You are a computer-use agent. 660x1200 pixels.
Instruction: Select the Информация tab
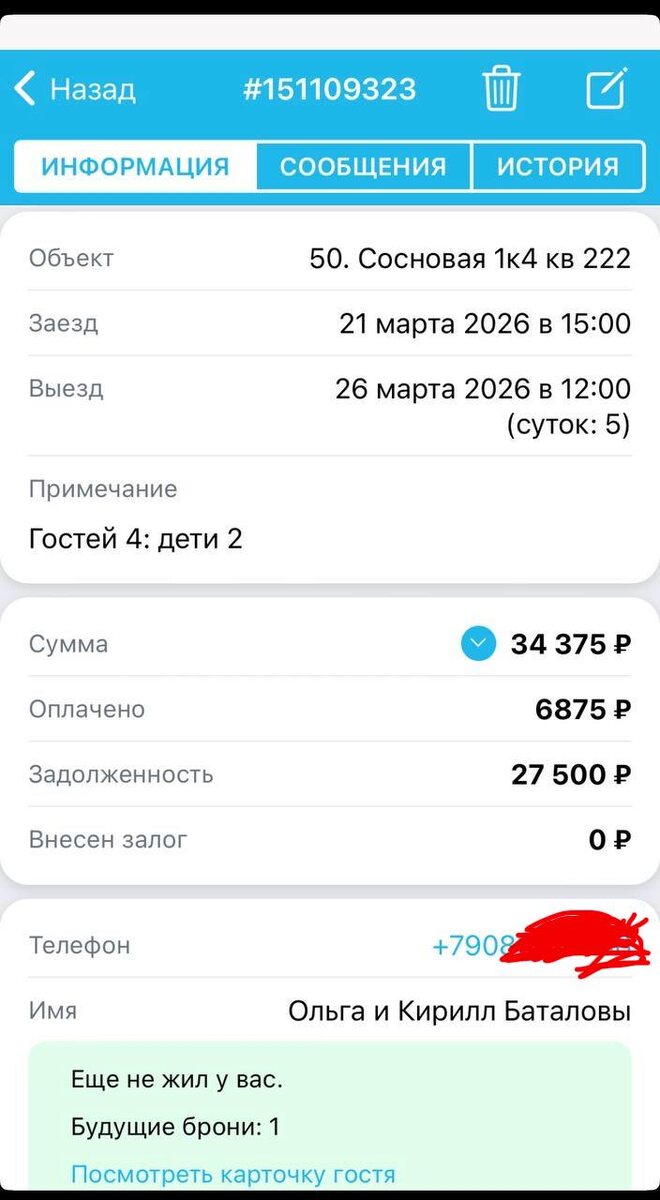pos(135,166)
